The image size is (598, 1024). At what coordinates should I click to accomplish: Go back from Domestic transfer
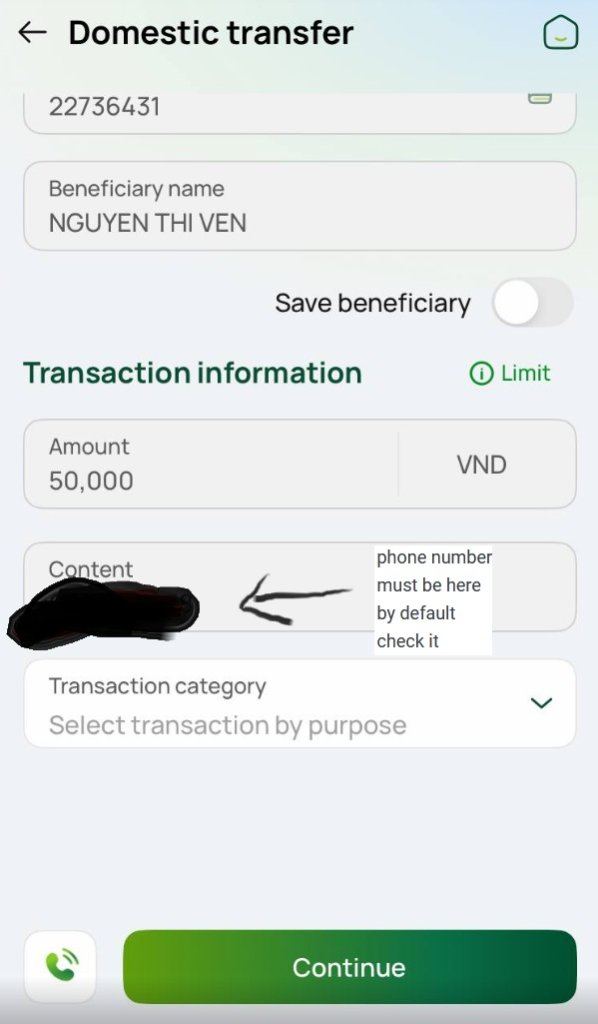pyautogui.click(x=33, y=32)
